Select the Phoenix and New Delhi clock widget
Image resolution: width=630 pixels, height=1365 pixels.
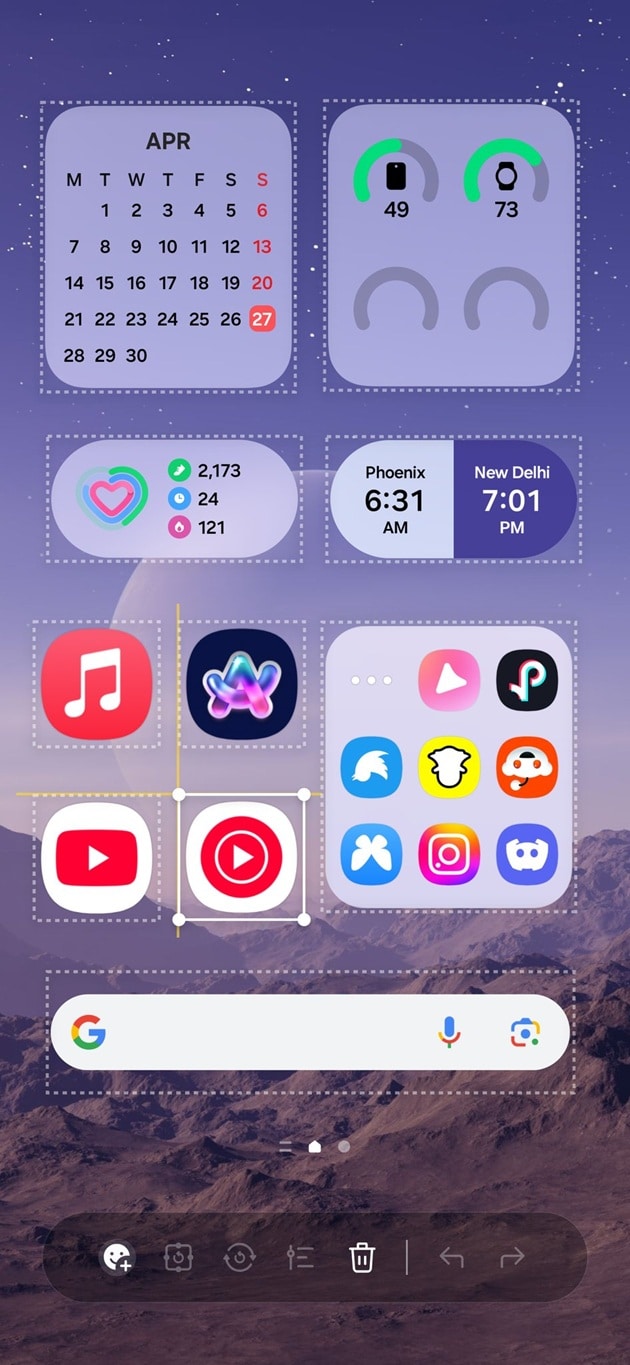453,499
